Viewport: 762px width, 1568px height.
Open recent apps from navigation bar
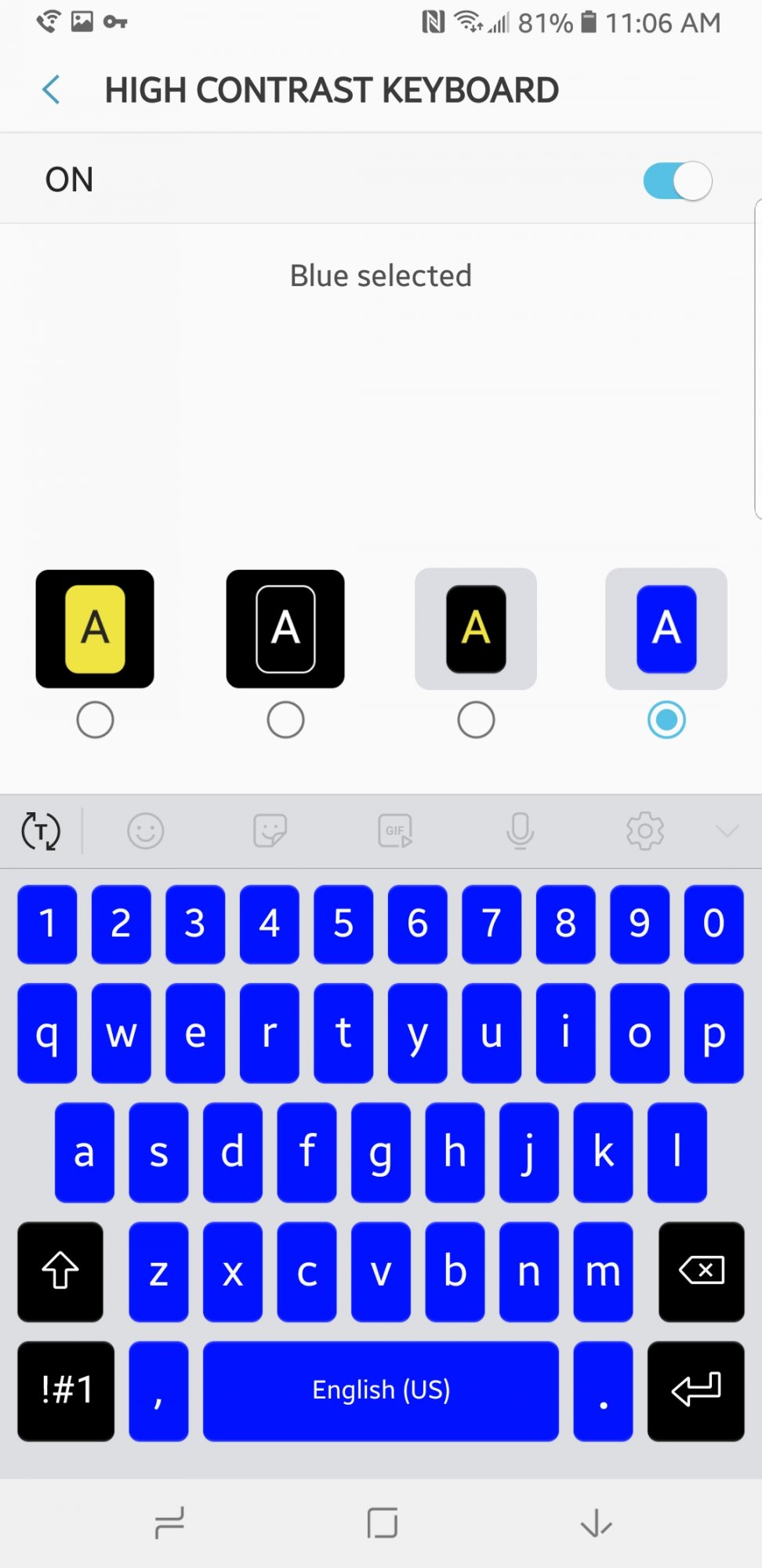pos(169,1524)
